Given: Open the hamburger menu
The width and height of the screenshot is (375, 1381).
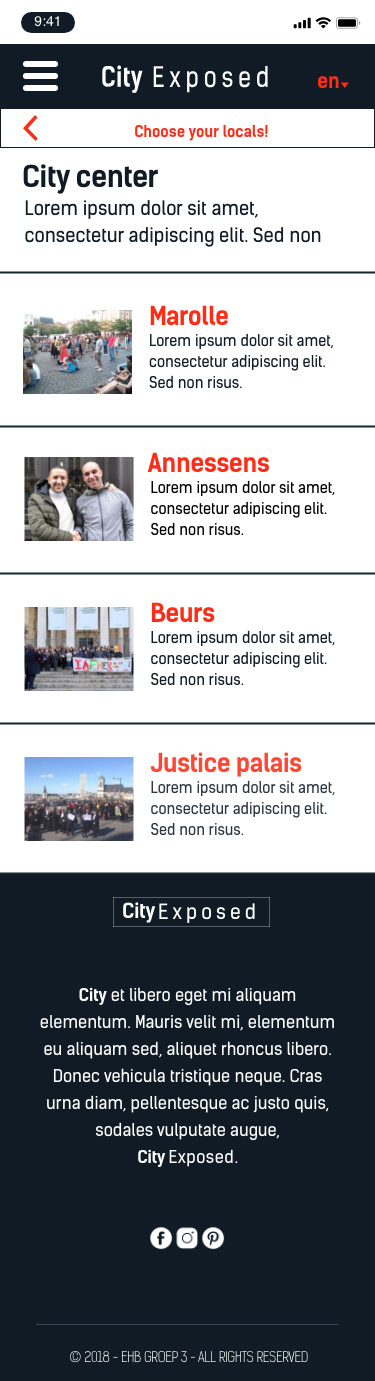Looking at the screenshot, I should click(40, 76).
